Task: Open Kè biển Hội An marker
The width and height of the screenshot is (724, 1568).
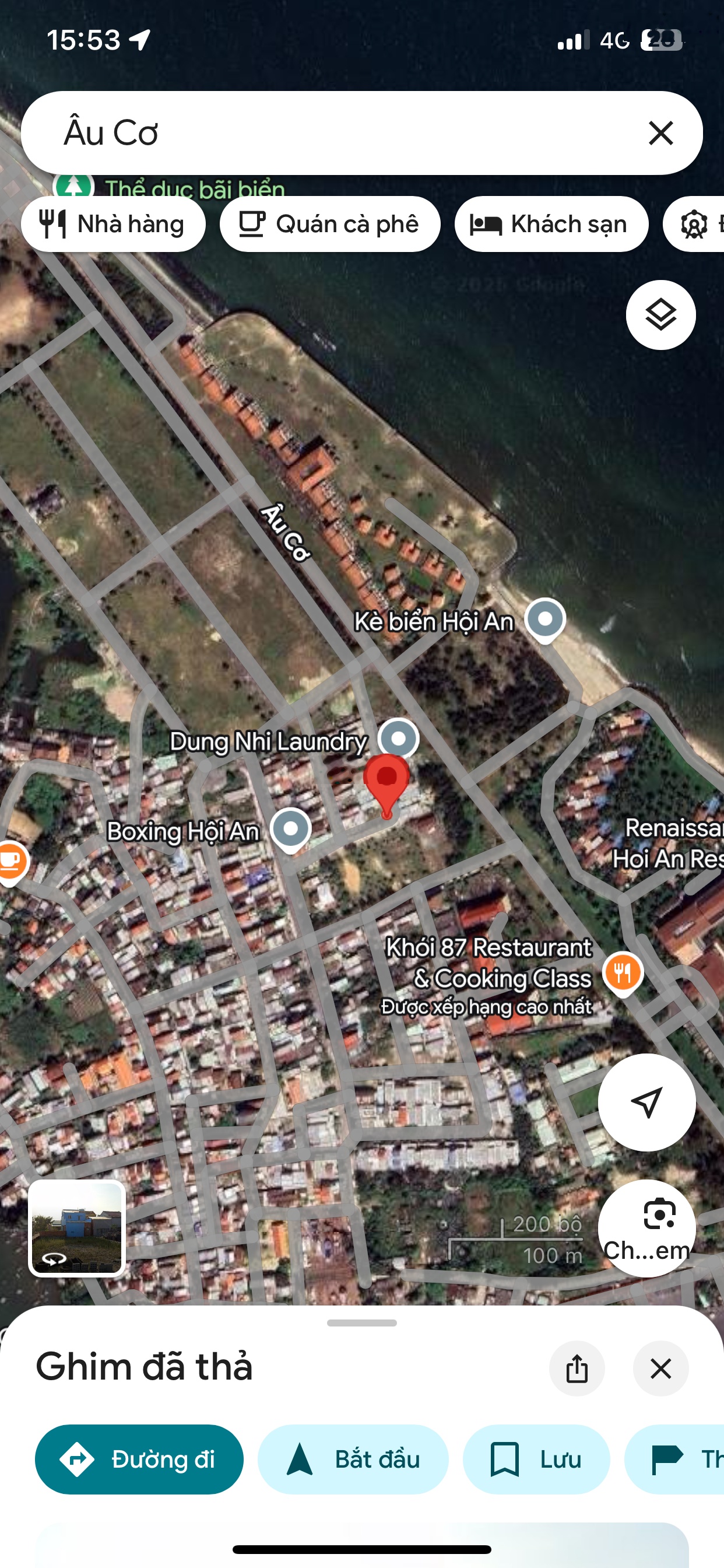Action: pos(545,619)
